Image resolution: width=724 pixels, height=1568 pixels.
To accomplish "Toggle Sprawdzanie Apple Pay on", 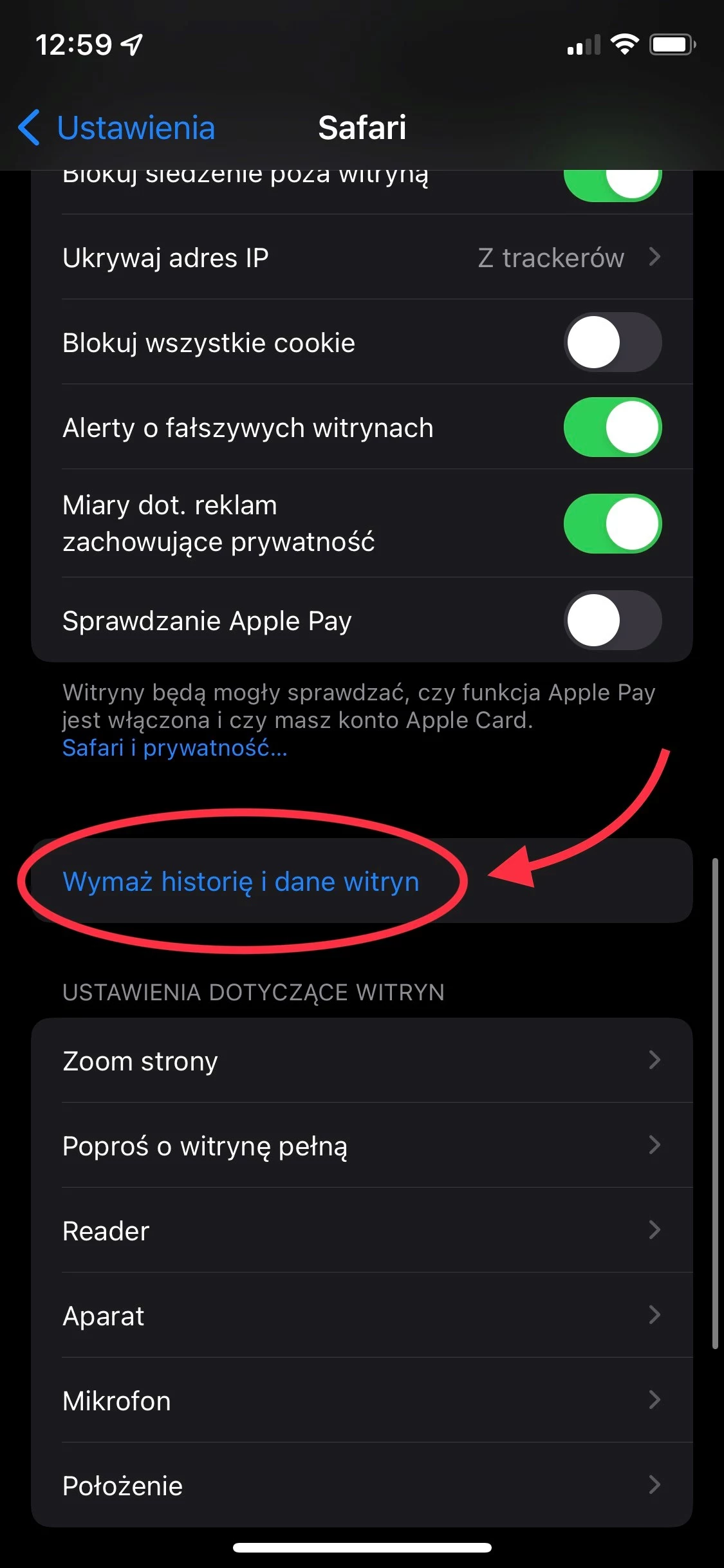I will 613,620.
